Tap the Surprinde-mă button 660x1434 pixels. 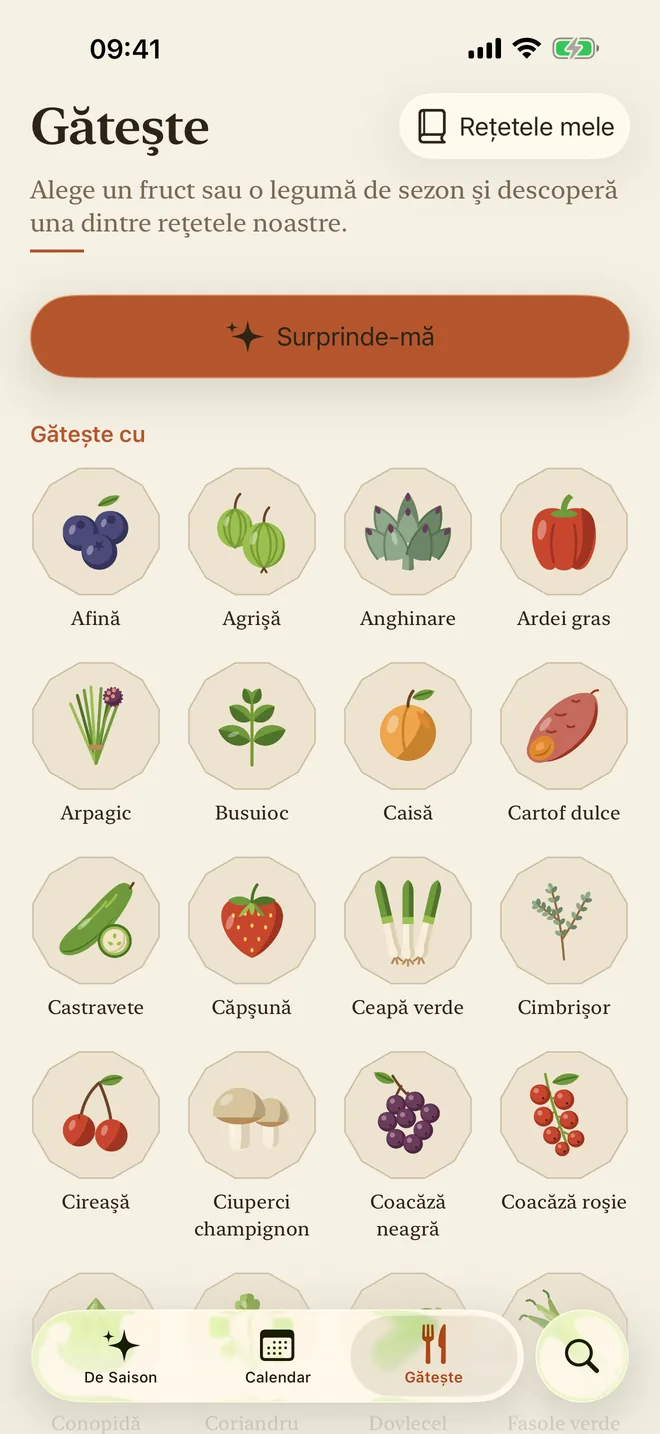click(330, 337)
